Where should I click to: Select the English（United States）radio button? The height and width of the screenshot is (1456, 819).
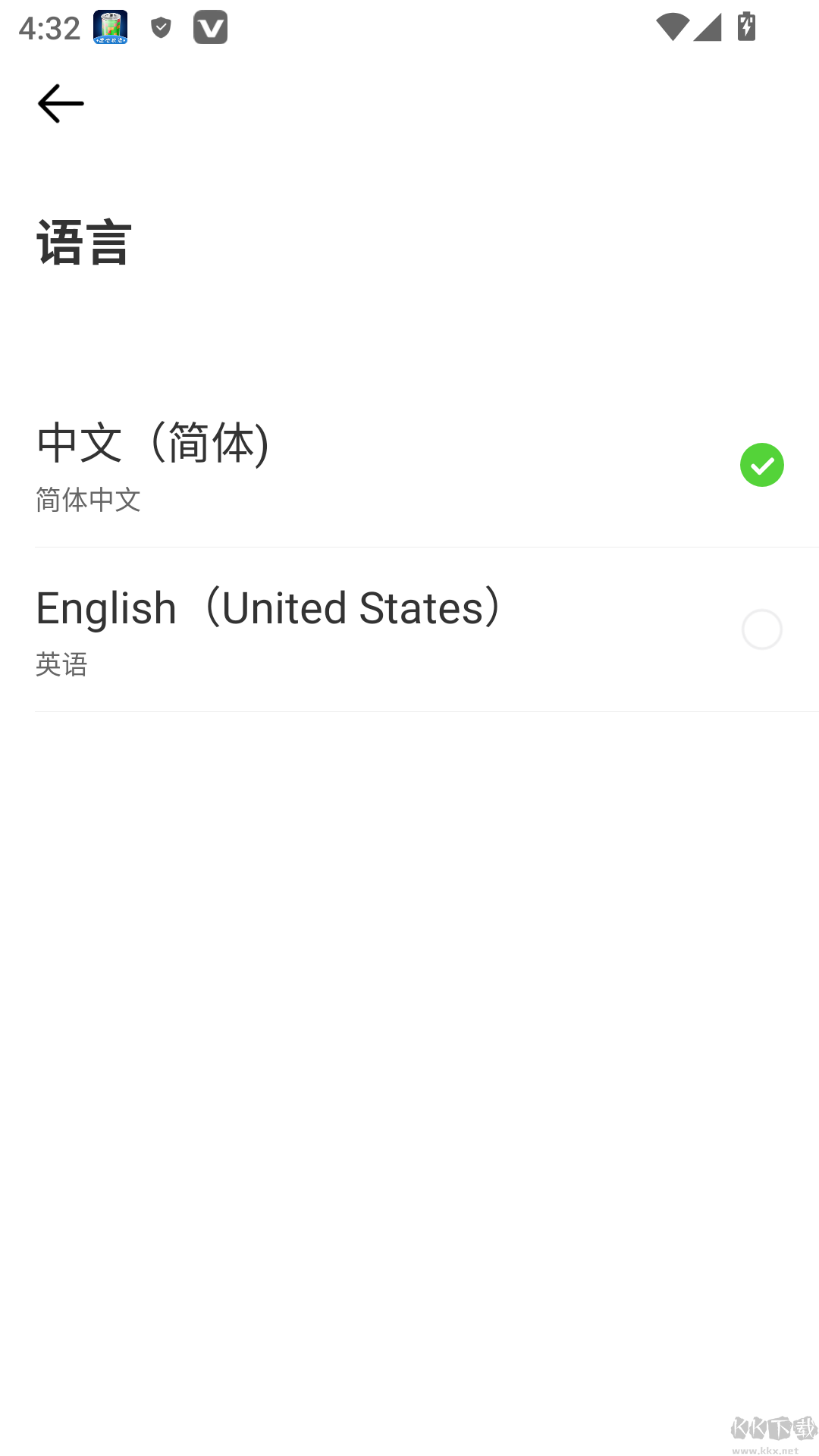pyautogui.click(x=762, y=629)
